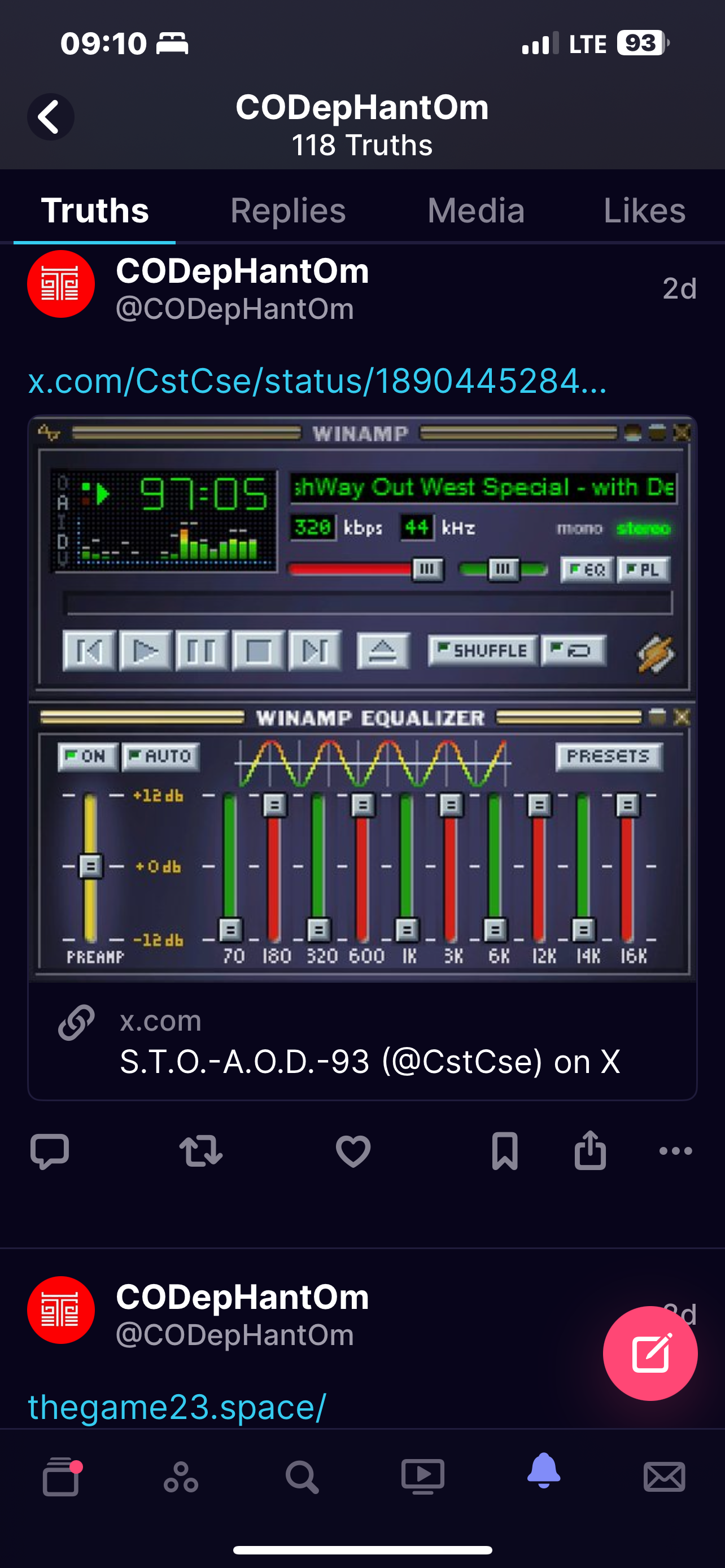
Task: Open the messages envelope tab
Action: pyautogui.click(x=664, y=1477)
